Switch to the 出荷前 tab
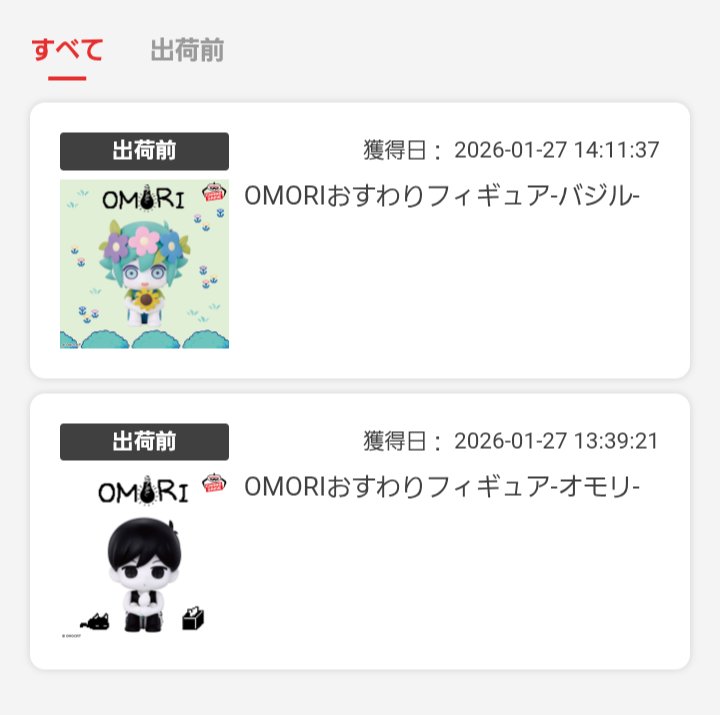 point(187,50)
